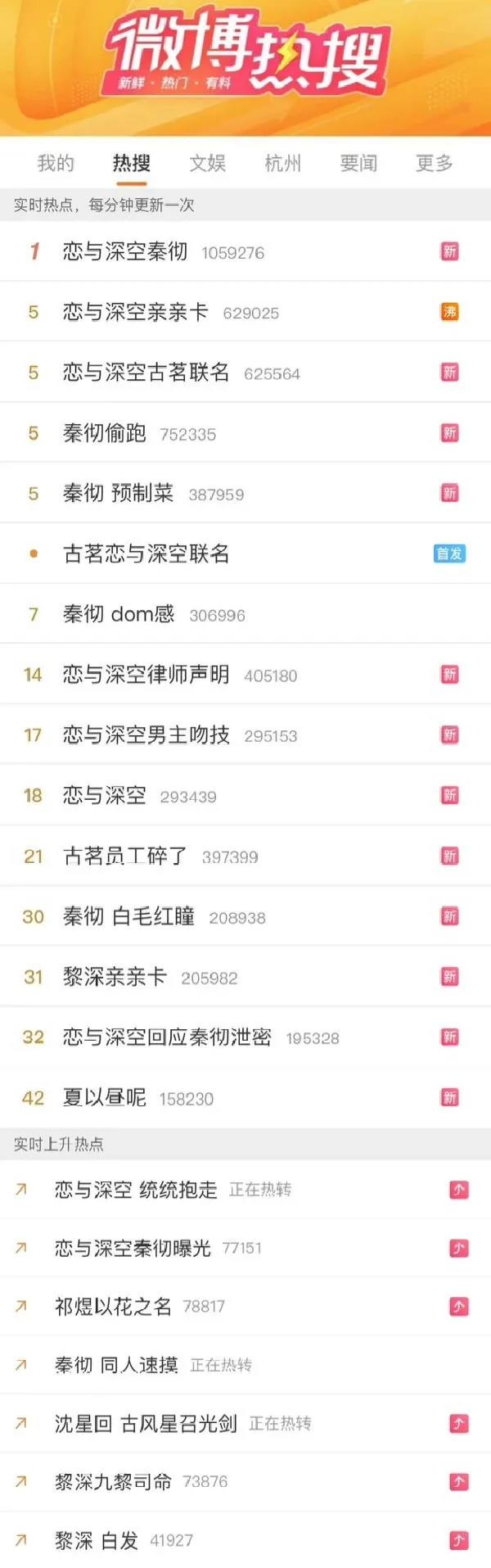This screenshot has width=491, height=1568.
Task: Open rising topic 祁煜以花之名
Action: click(113, 1306)
